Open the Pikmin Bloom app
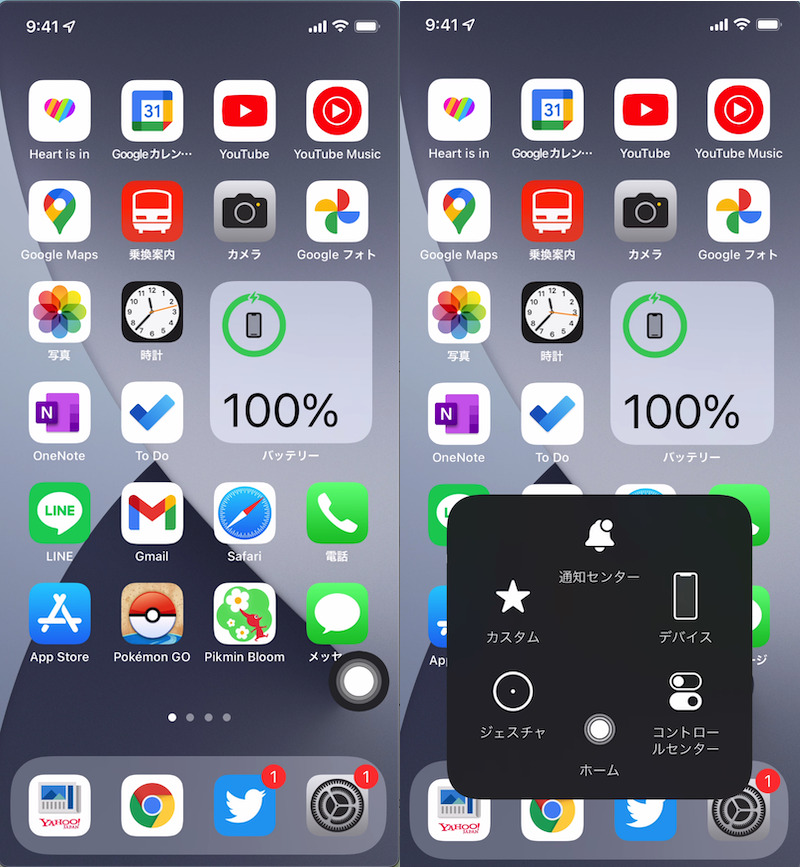This screenshot has width=800, height=867. point(245,614)
